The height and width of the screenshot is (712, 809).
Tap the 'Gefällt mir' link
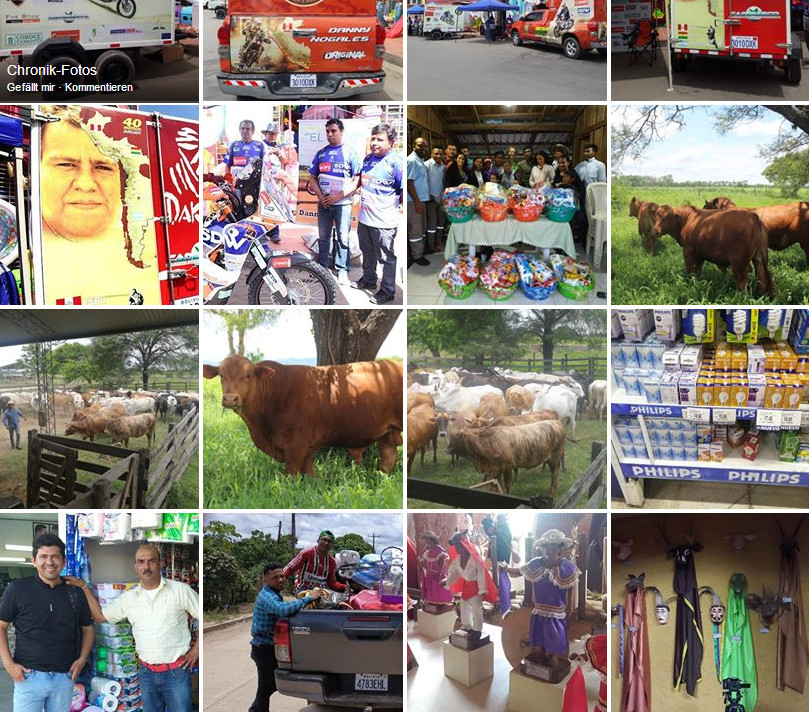pyautogui.click(x=30, y=87)
